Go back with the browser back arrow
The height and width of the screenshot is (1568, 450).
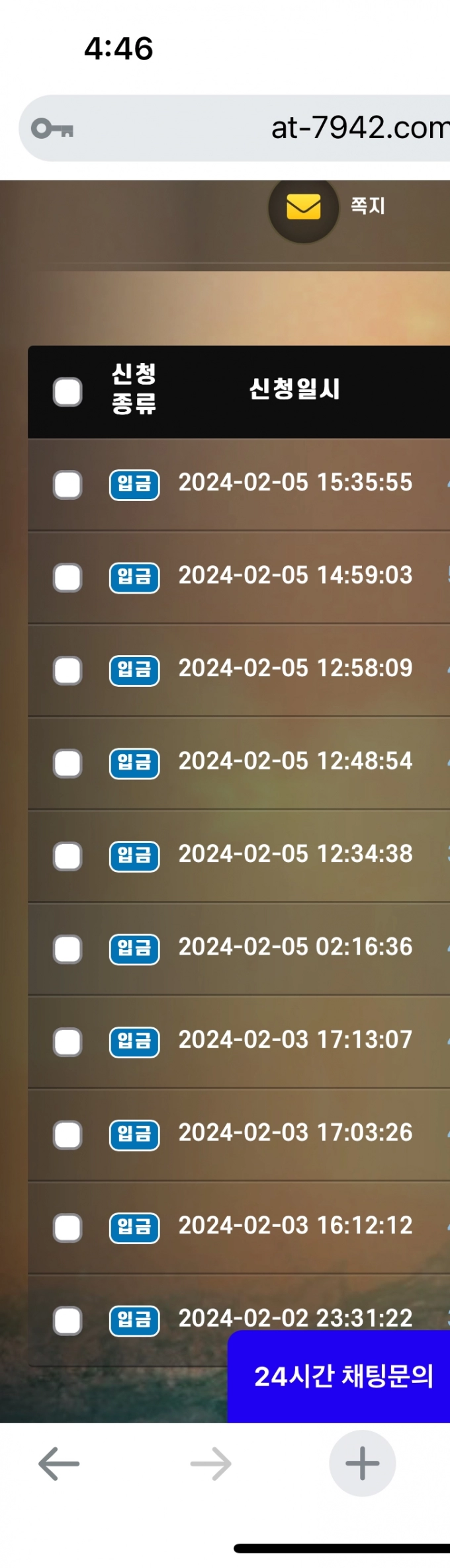(58, 1464)
